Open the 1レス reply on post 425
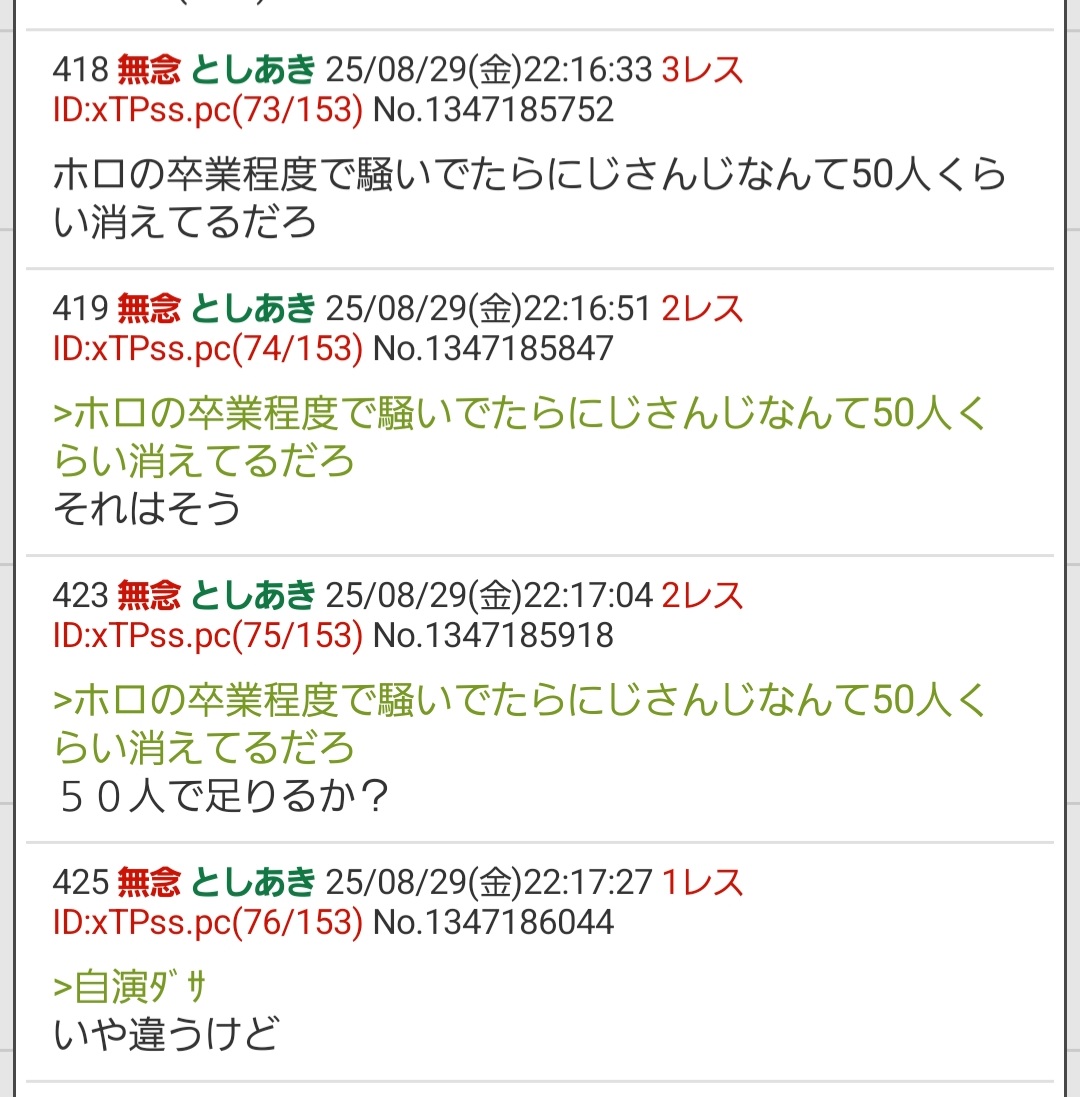Viewport: 1080px width, 1097px height. pyautogui.click(x=702, y=883)
